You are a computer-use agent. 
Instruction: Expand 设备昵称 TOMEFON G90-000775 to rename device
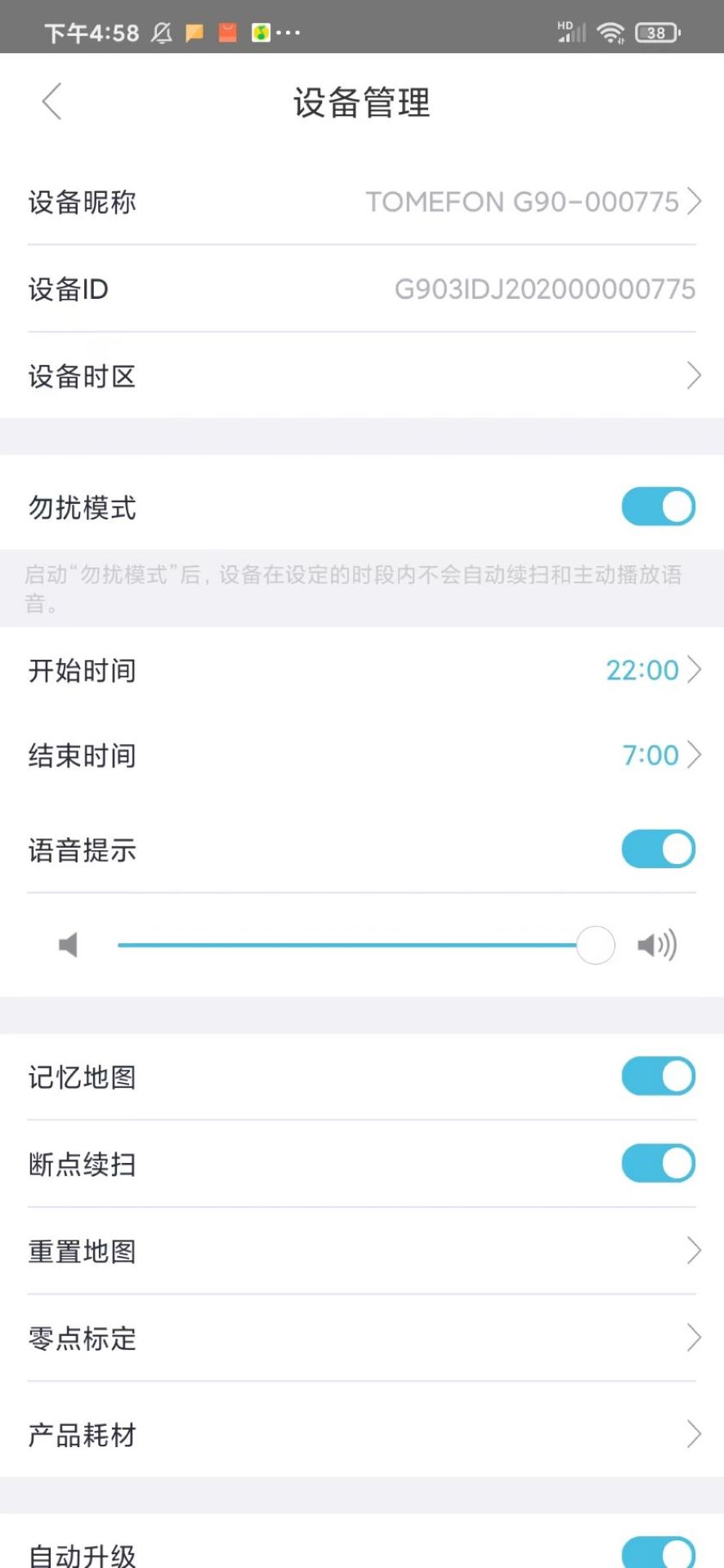362,202
